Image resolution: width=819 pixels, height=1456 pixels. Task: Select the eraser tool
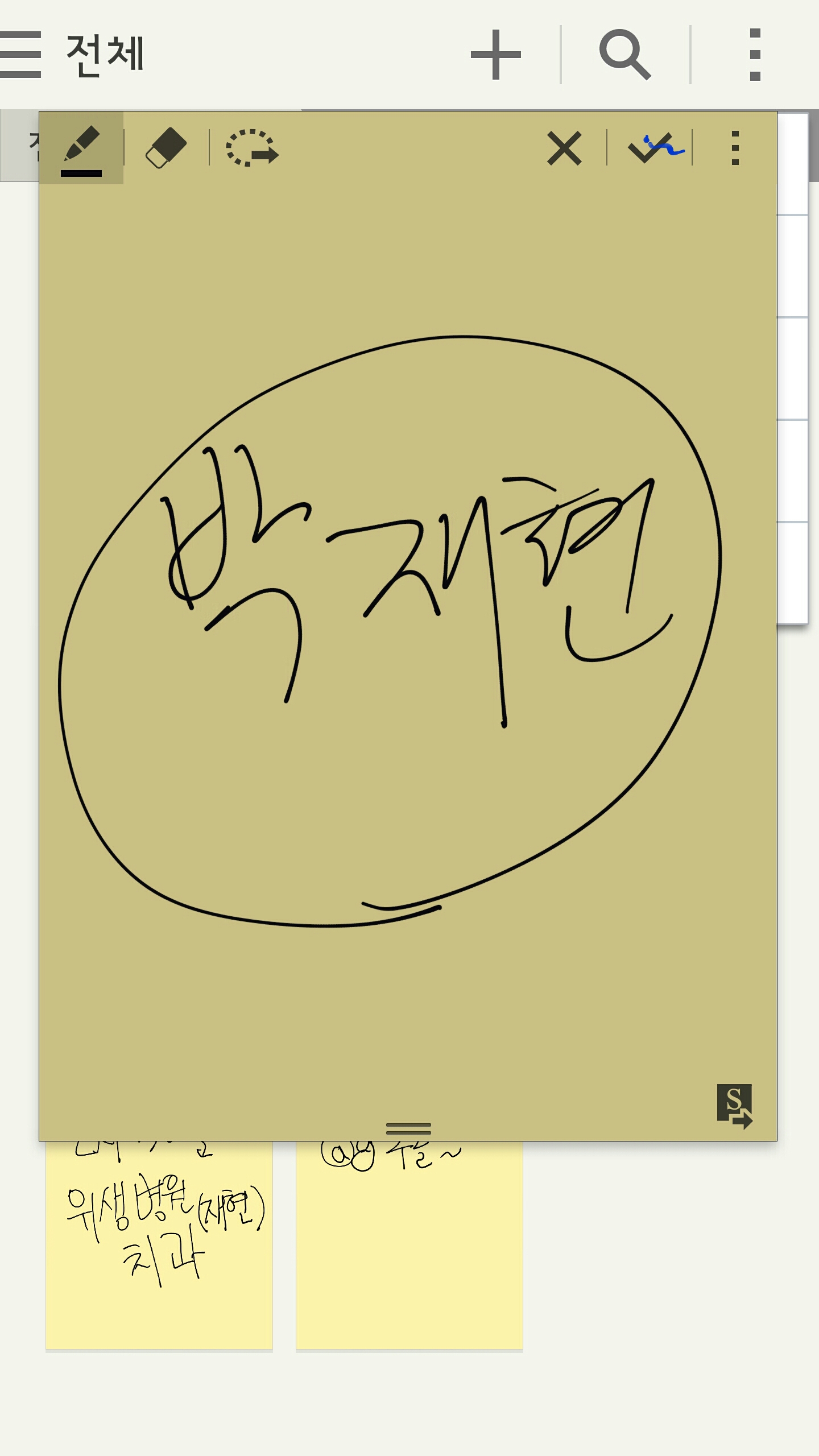(166, 148)
